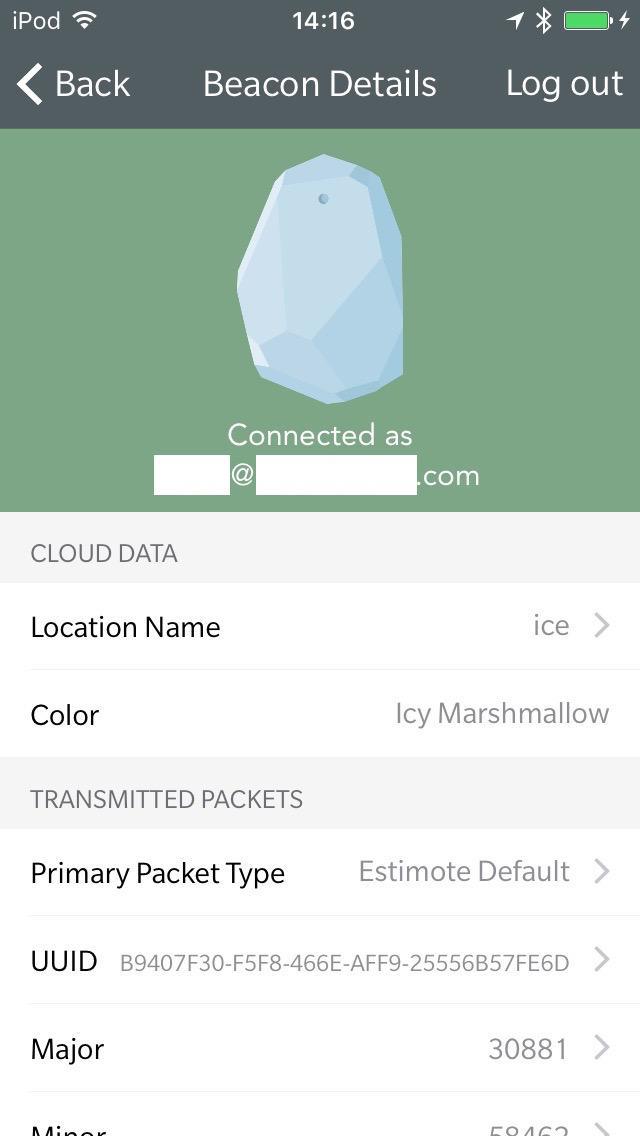This screenshot has height=1136, width=640.
Task: Open the Location Name row
Action: [320, 627]
